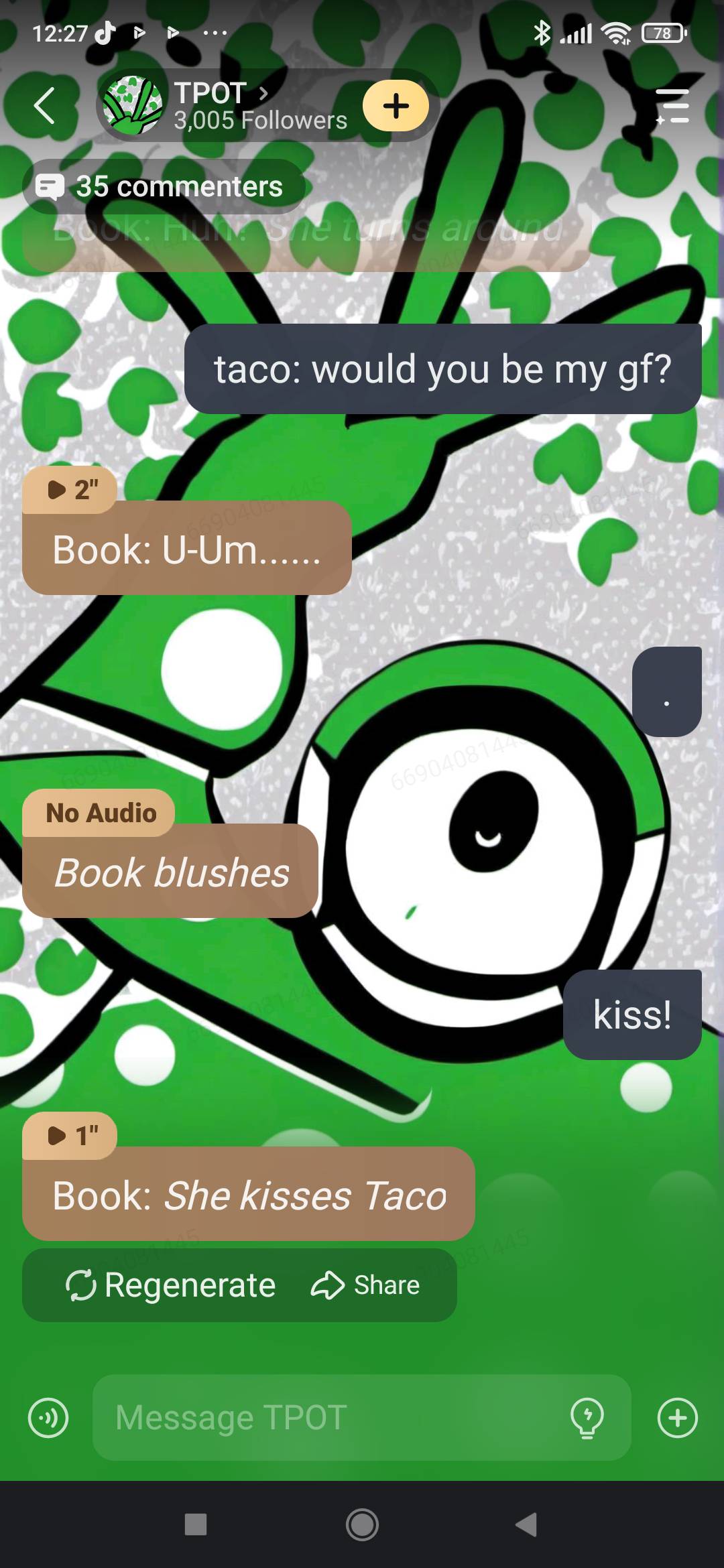Follow TPOT with plus button

396,106
